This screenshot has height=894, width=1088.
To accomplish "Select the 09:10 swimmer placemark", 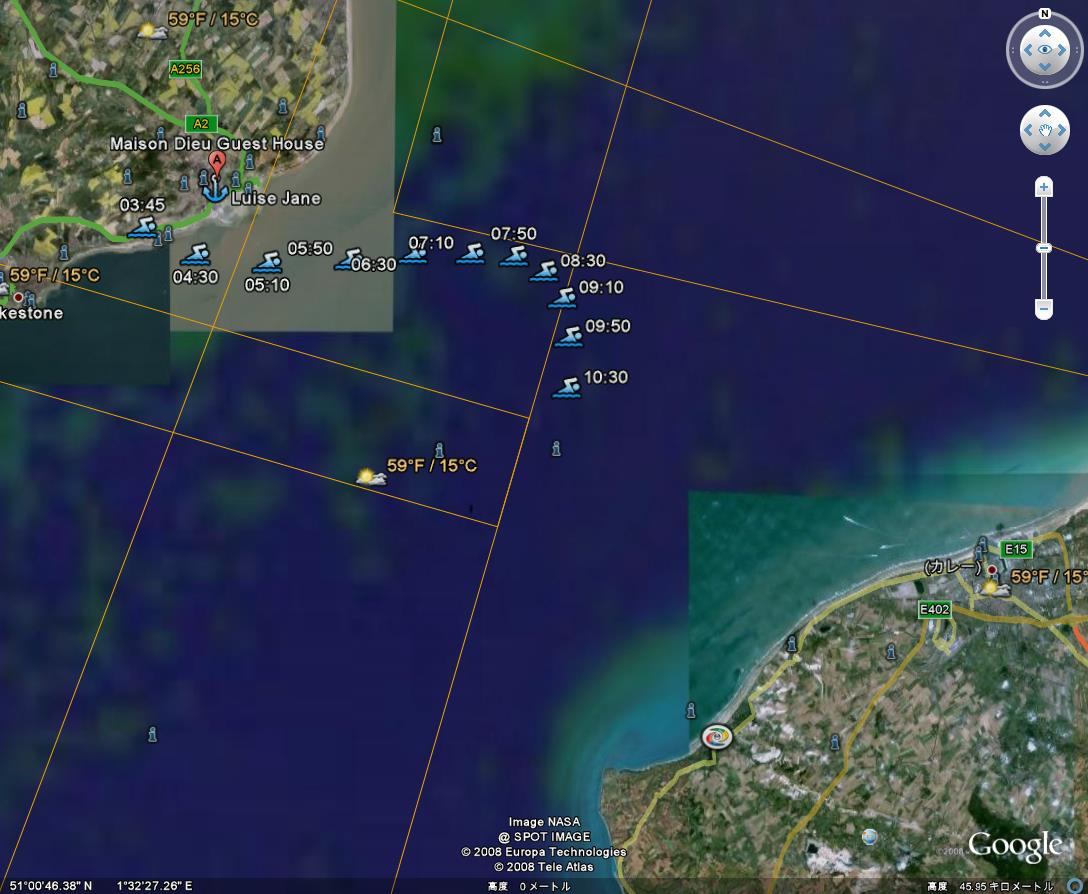I will pos(563,298).
